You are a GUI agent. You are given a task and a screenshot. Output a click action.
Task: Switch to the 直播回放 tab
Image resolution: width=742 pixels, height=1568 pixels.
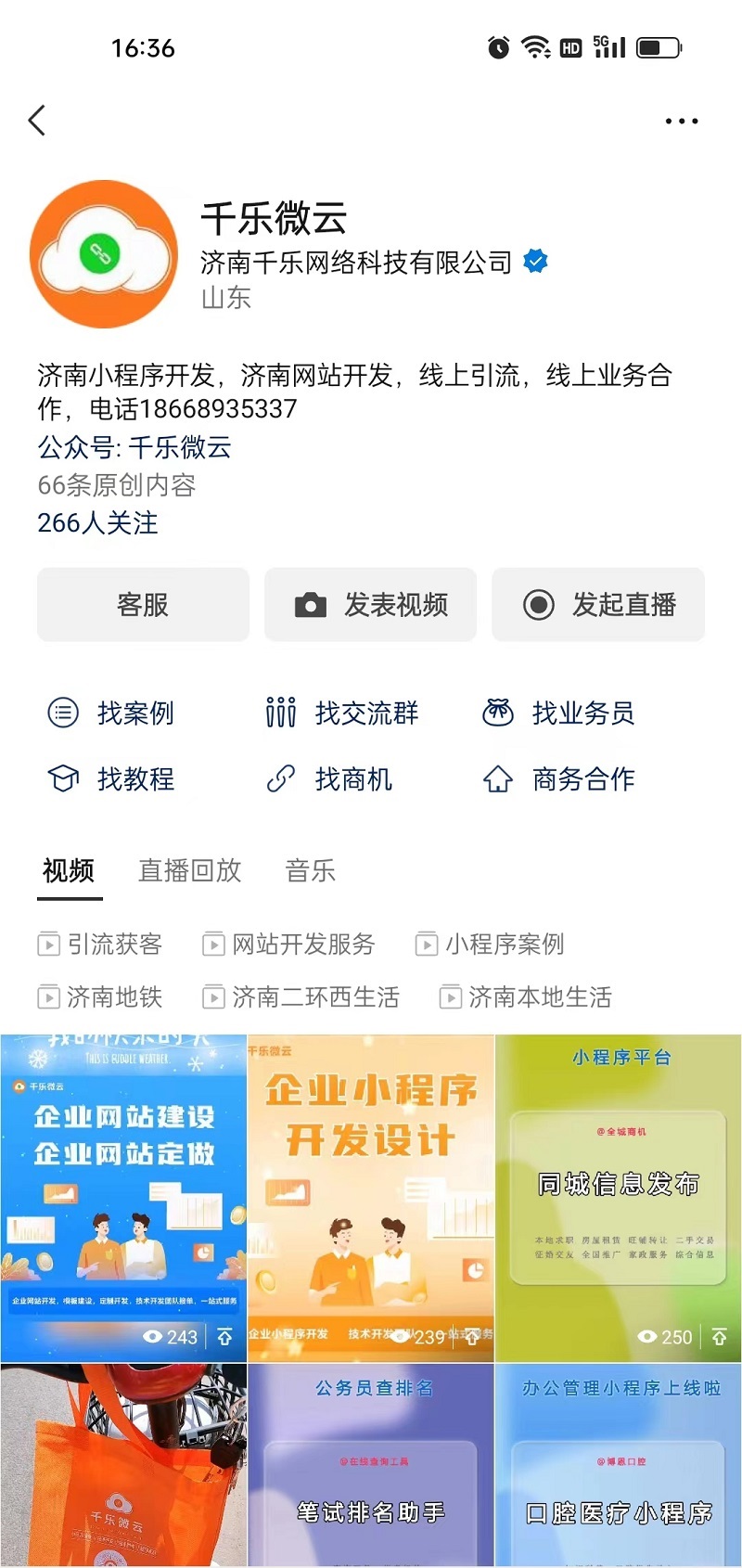[189, 870]
